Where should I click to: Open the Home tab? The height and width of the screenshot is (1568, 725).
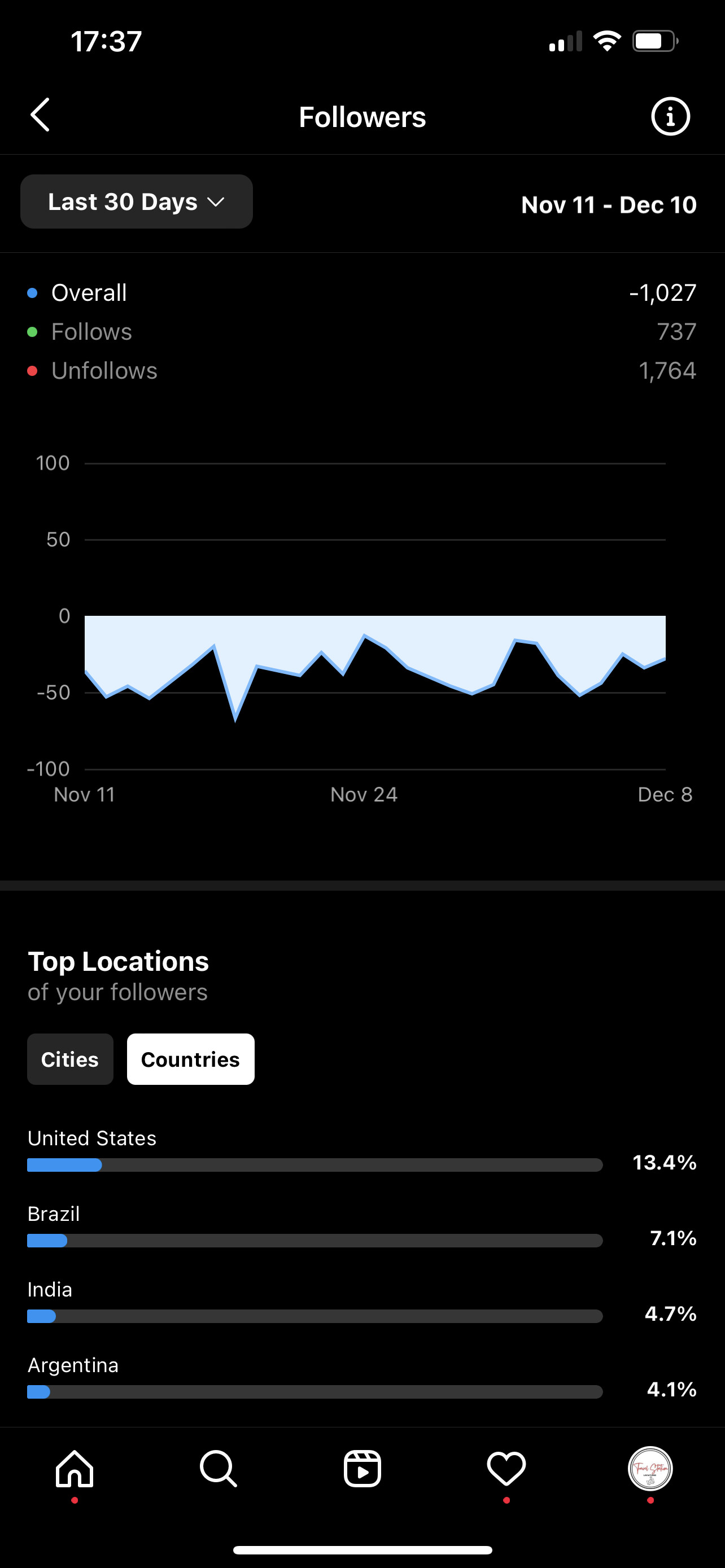pos(75,1469)
